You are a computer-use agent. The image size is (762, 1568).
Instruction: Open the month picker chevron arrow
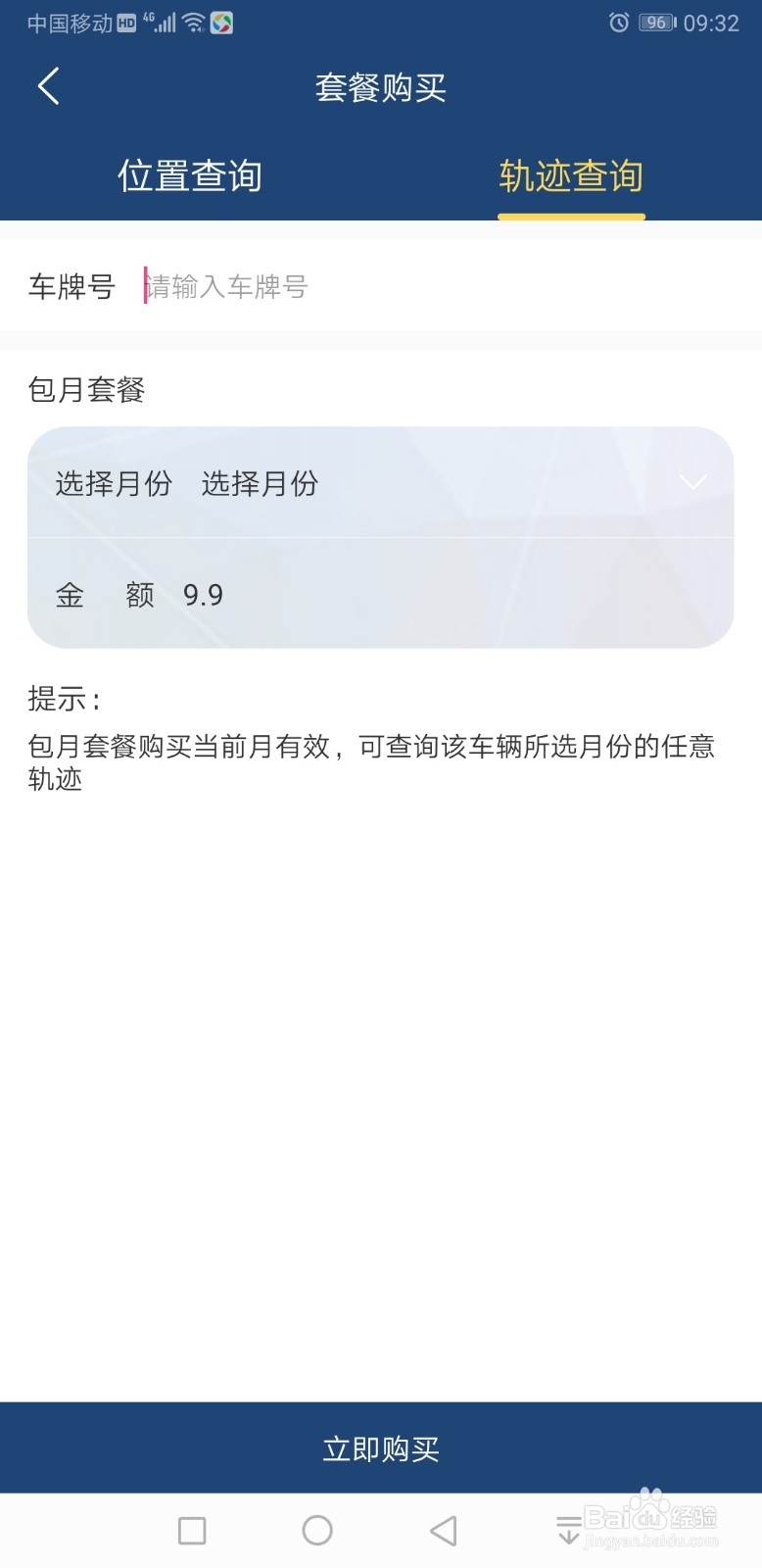pos(693,482)
